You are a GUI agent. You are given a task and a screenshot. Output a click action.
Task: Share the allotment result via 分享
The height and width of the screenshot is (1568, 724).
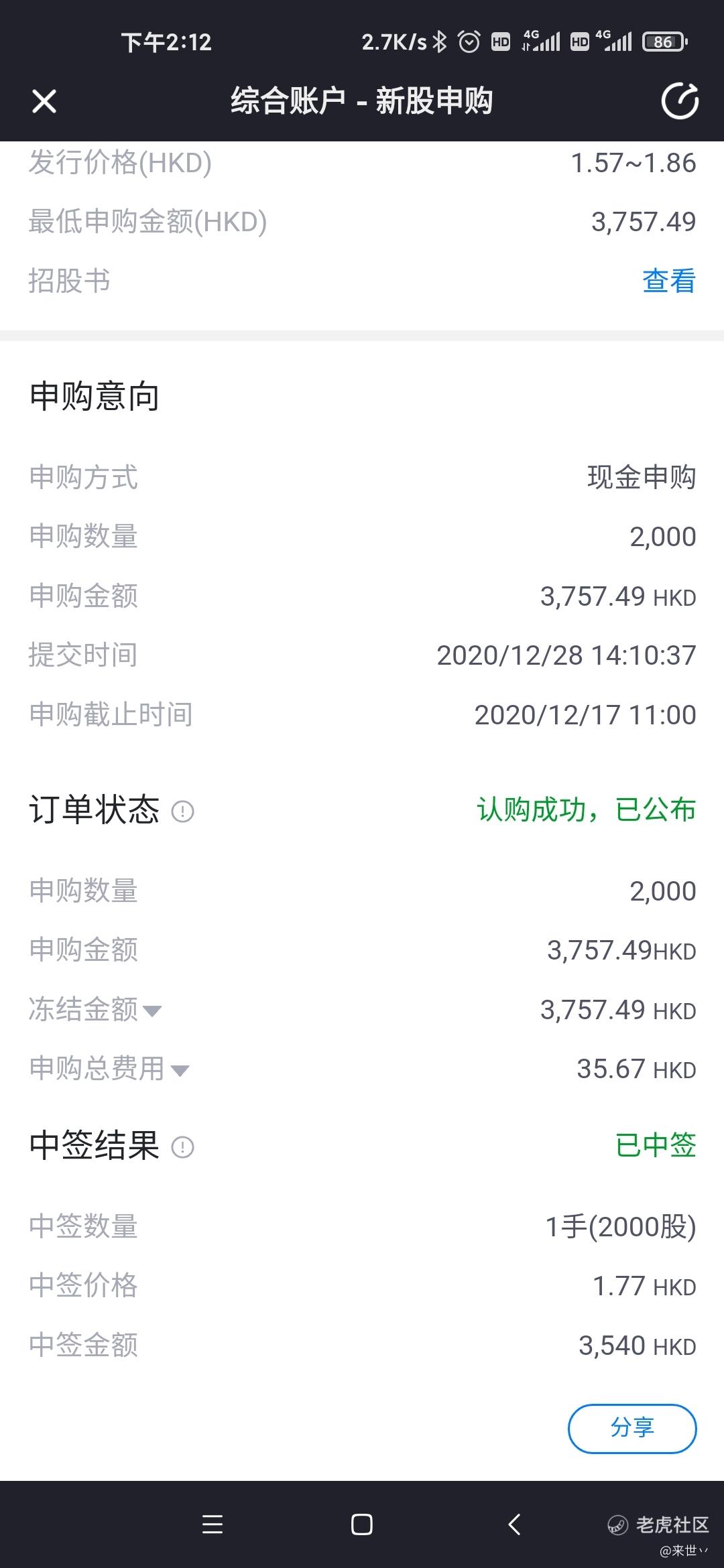coord(632,1428)
